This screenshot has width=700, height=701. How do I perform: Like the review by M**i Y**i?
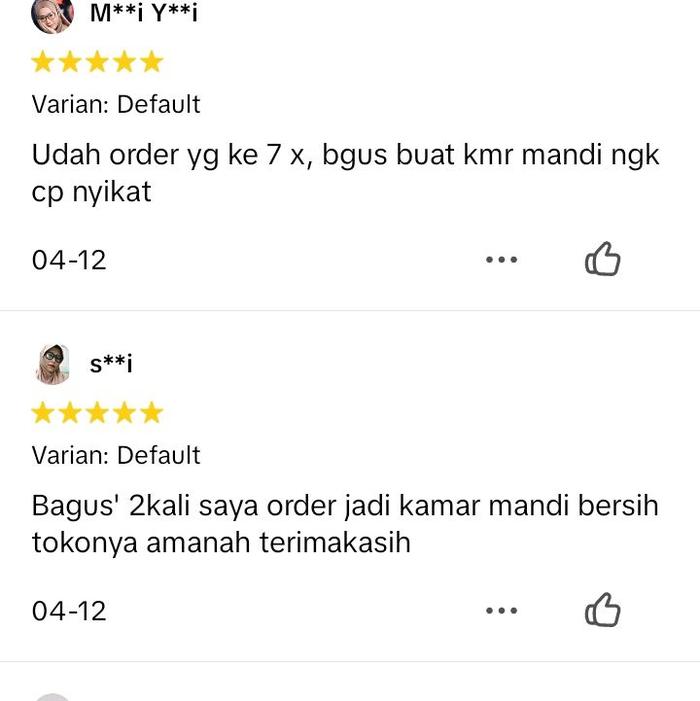pyautogui.click(x=602, y=260)
